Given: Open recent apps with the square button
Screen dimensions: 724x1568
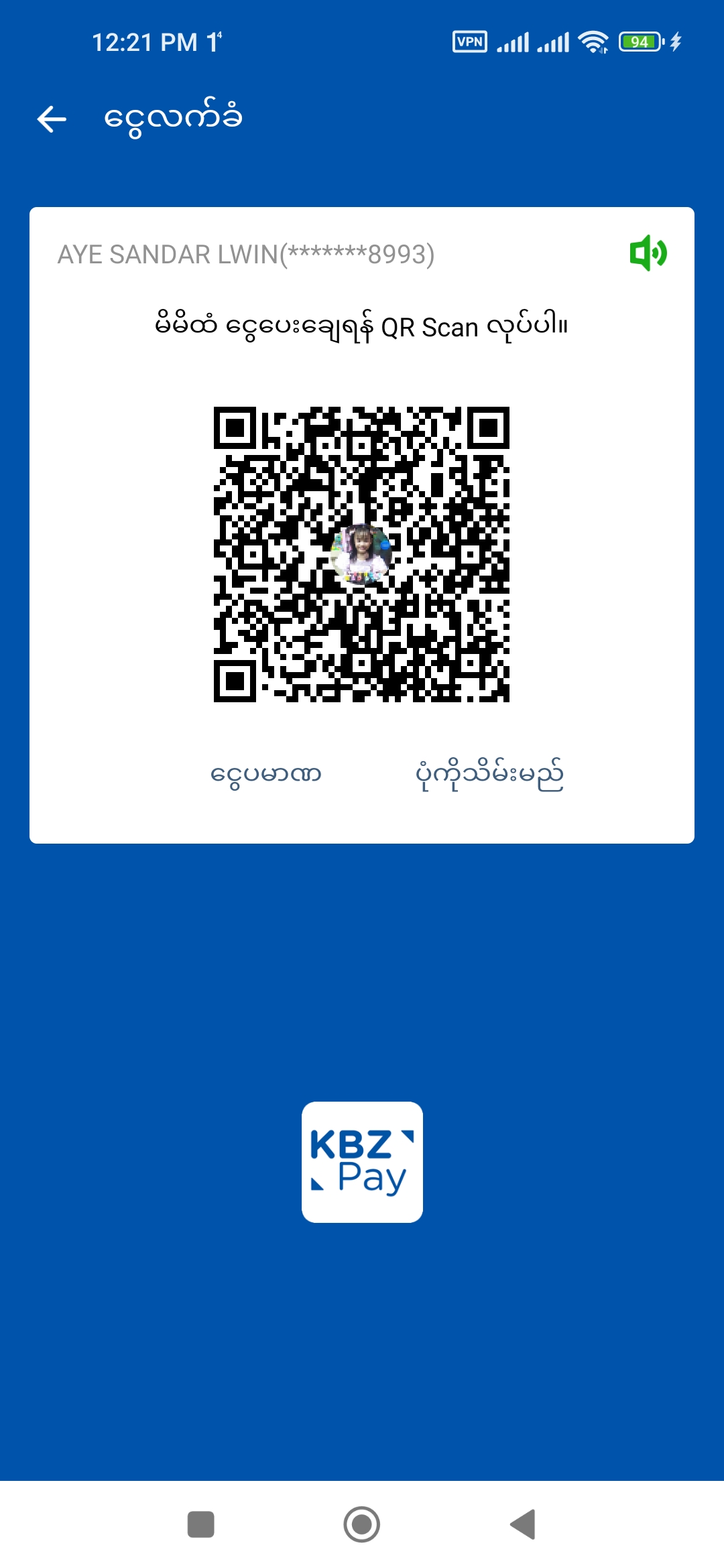Looking at the screenshot, I should click(x=200, y=1524).
